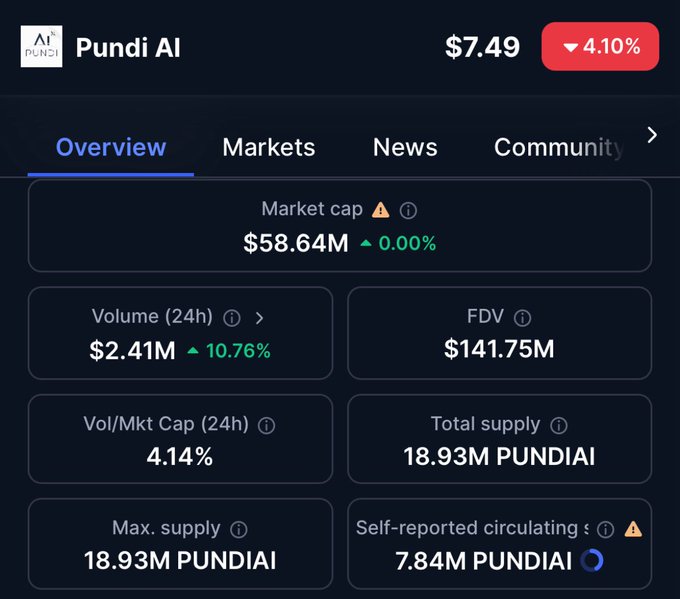
Task: Open the News tab
Action: coord(405,147)
